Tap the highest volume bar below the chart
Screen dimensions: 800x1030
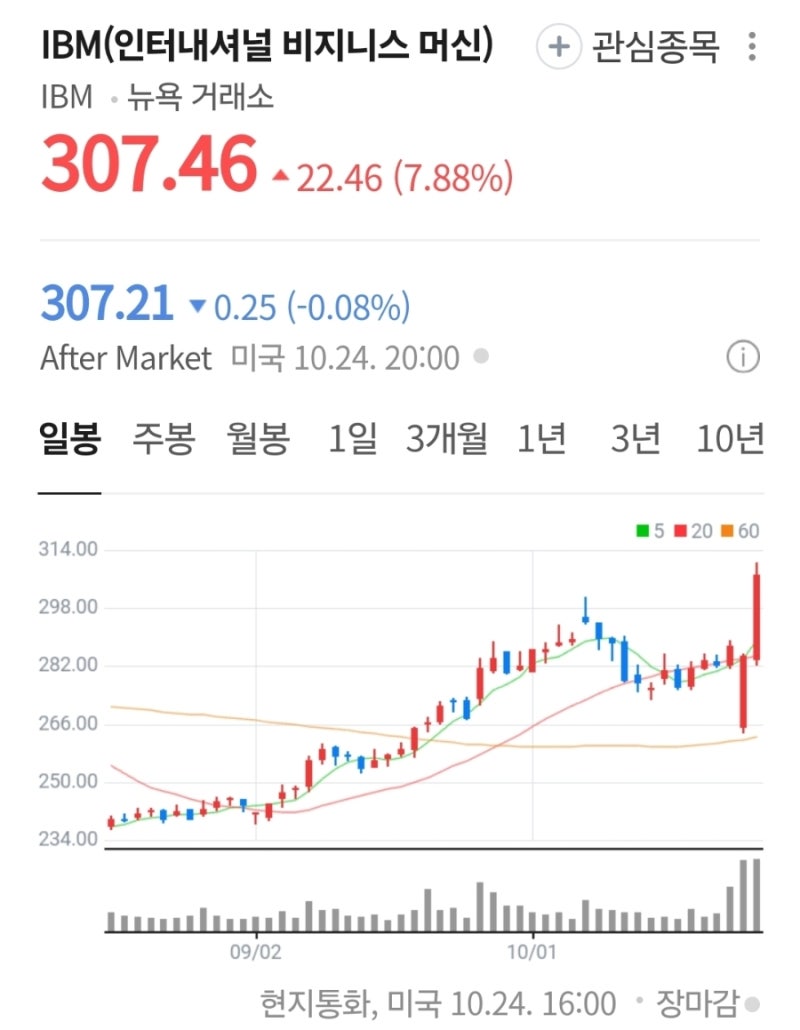(x=756, y=895)
